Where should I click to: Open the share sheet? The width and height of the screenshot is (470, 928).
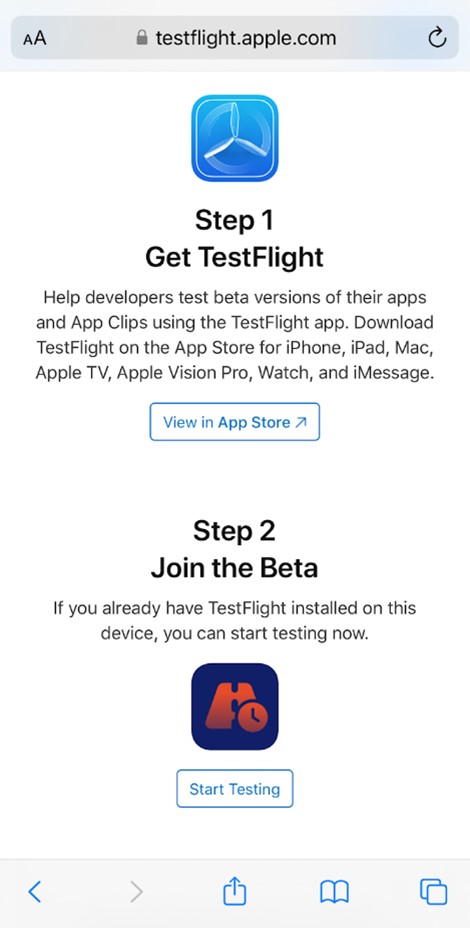235,890
